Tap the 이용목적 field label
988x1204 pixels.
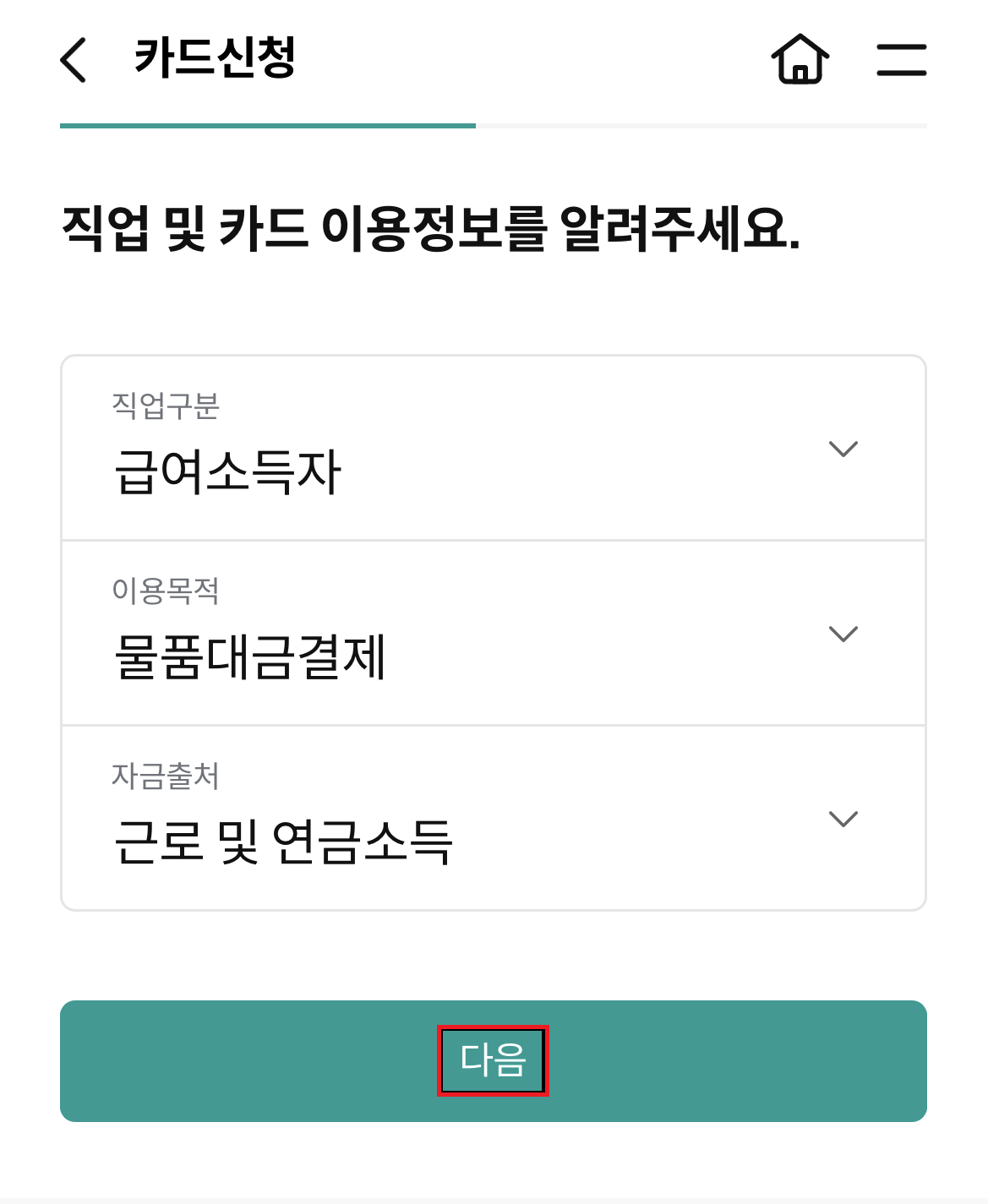pos(166,593)
